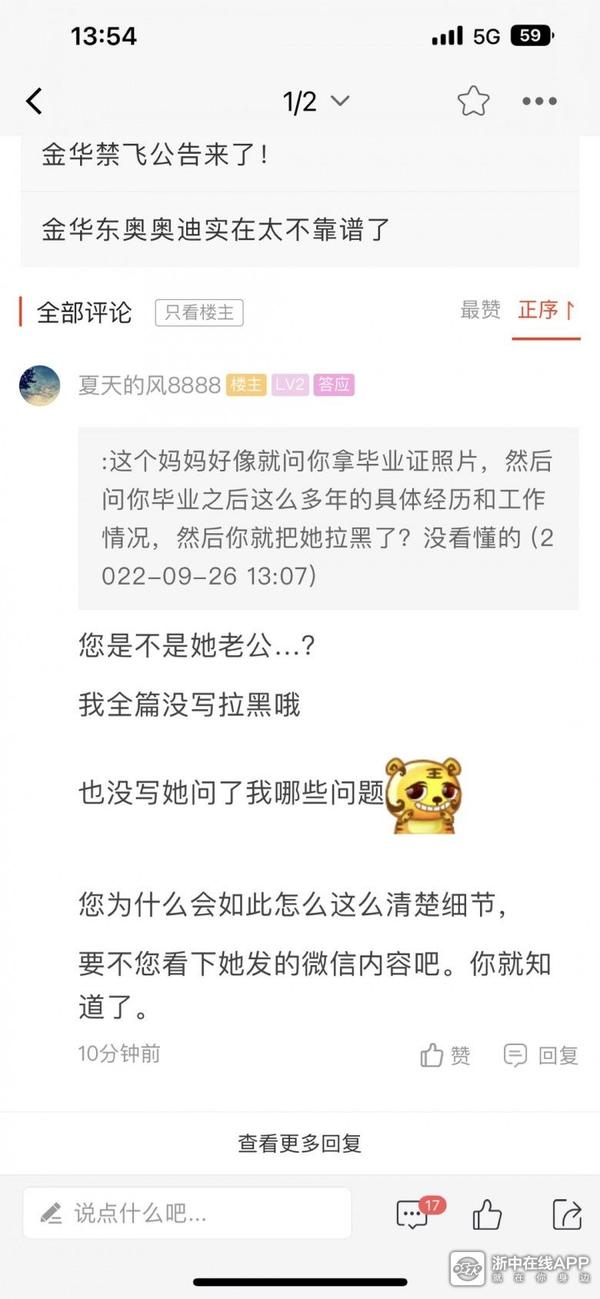Go back using the top-left arrow
Viewport: 600px width, 1299px height.
[x=34, y=101]
